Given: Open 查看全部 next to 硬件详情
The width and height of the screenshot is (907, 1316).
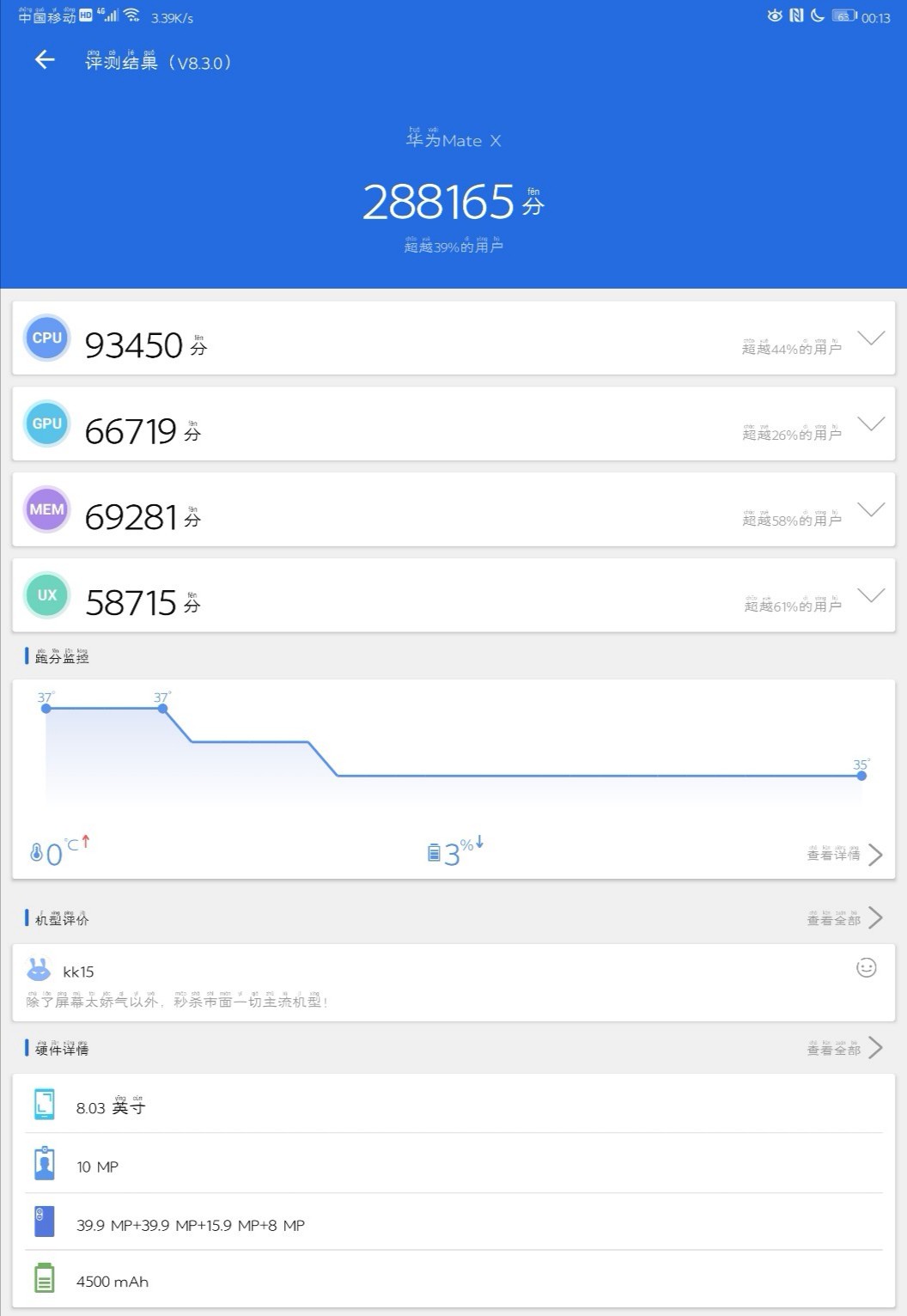Looking at the screenshot, I should 843,1048.
